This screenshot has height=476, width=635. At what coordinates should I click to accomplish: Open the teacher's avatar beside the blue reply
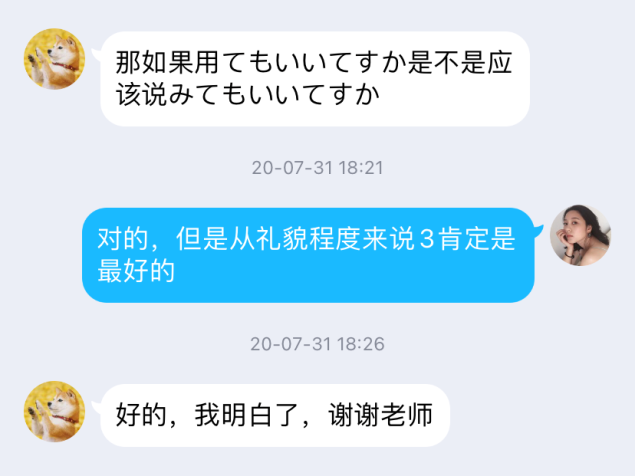pyautogui.click(x=582, y=236)
